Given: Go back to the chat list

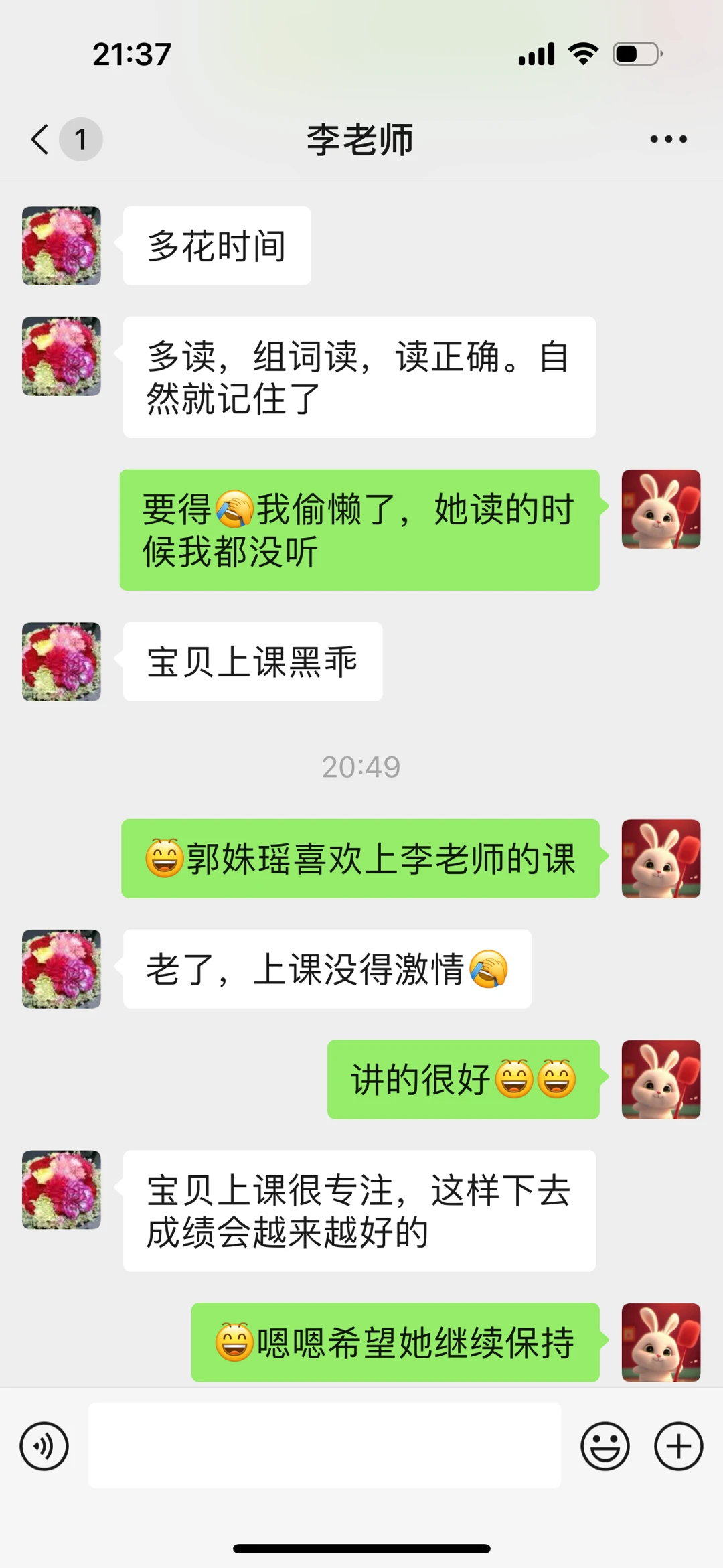Looking at the screenshot, I should [x=42, y=139].
